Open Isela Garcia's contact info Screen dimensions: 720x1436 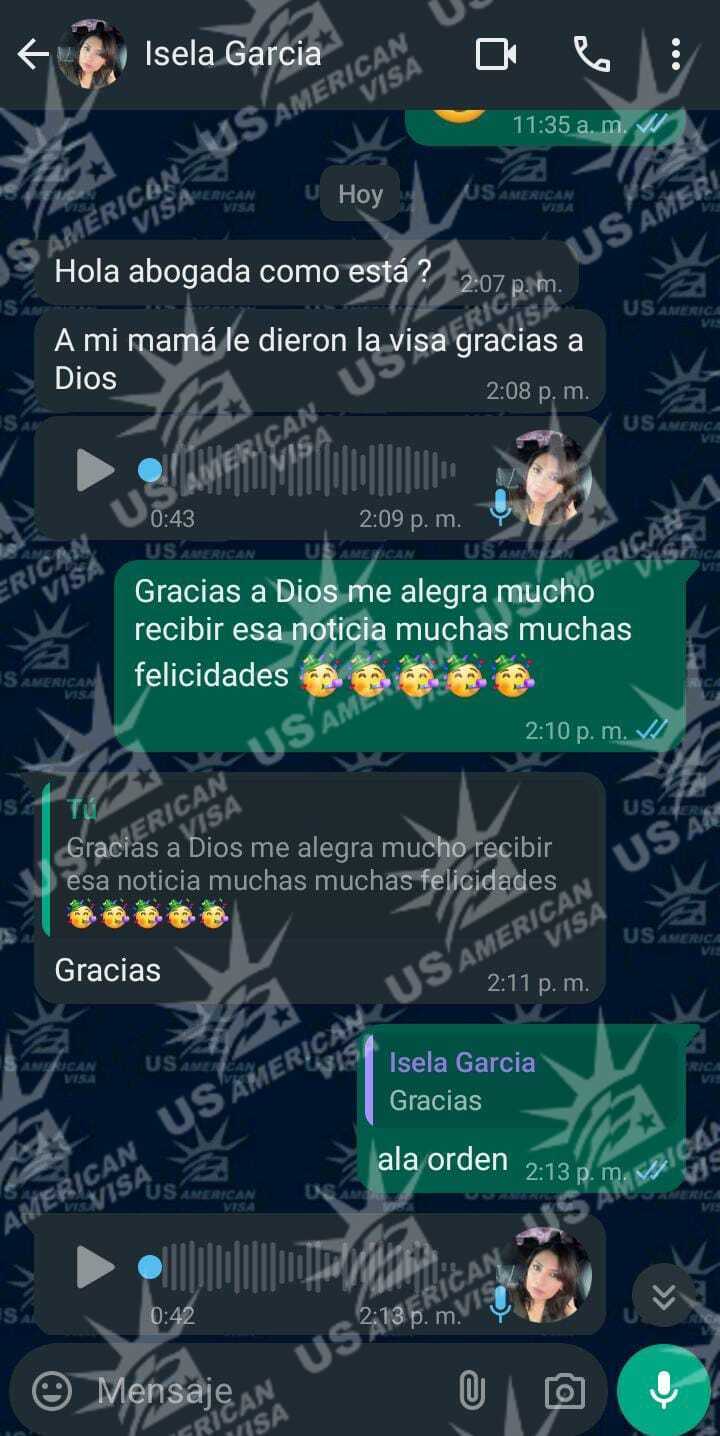[x=232, y=54]
